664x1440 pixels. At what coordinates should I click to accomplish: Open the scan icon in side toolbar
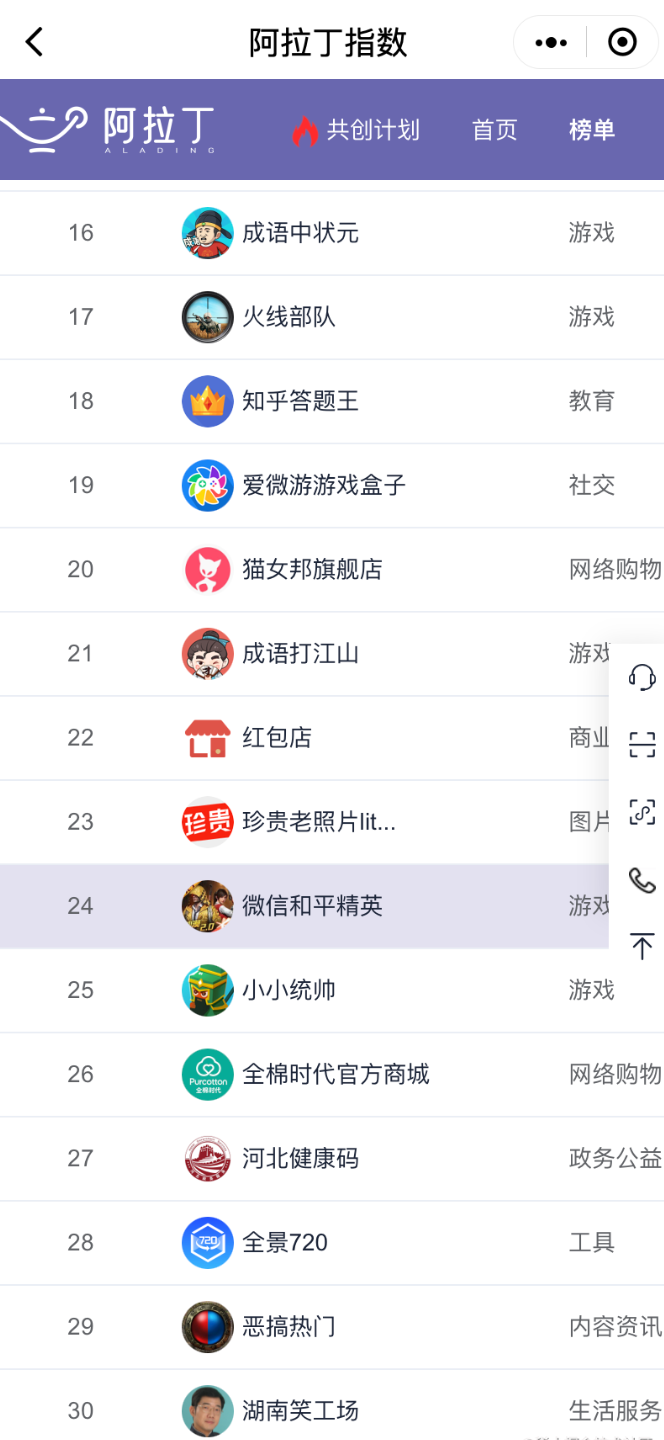pos(642,744)
